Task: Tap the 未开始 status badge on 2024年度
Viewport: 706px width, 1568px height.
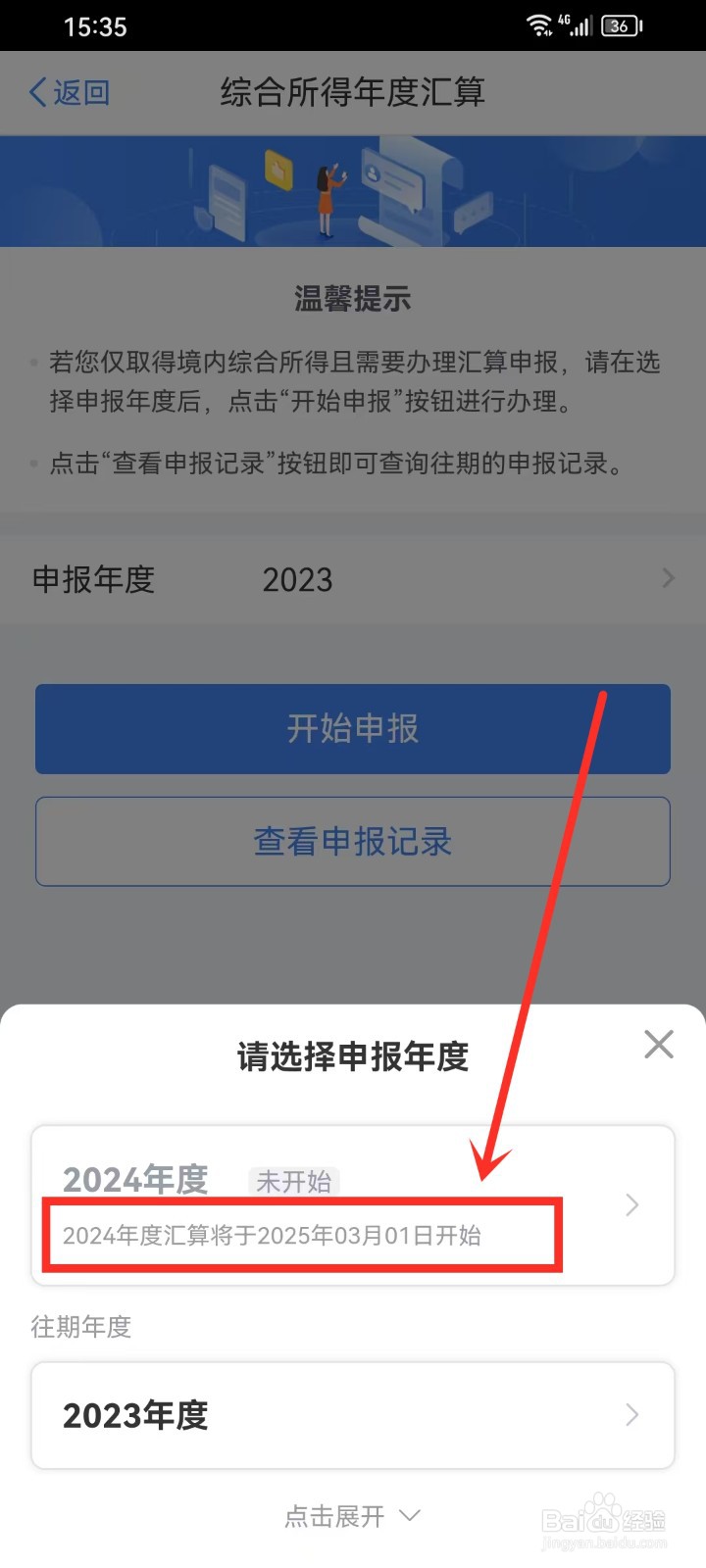Action: [x=293, y=1182]
